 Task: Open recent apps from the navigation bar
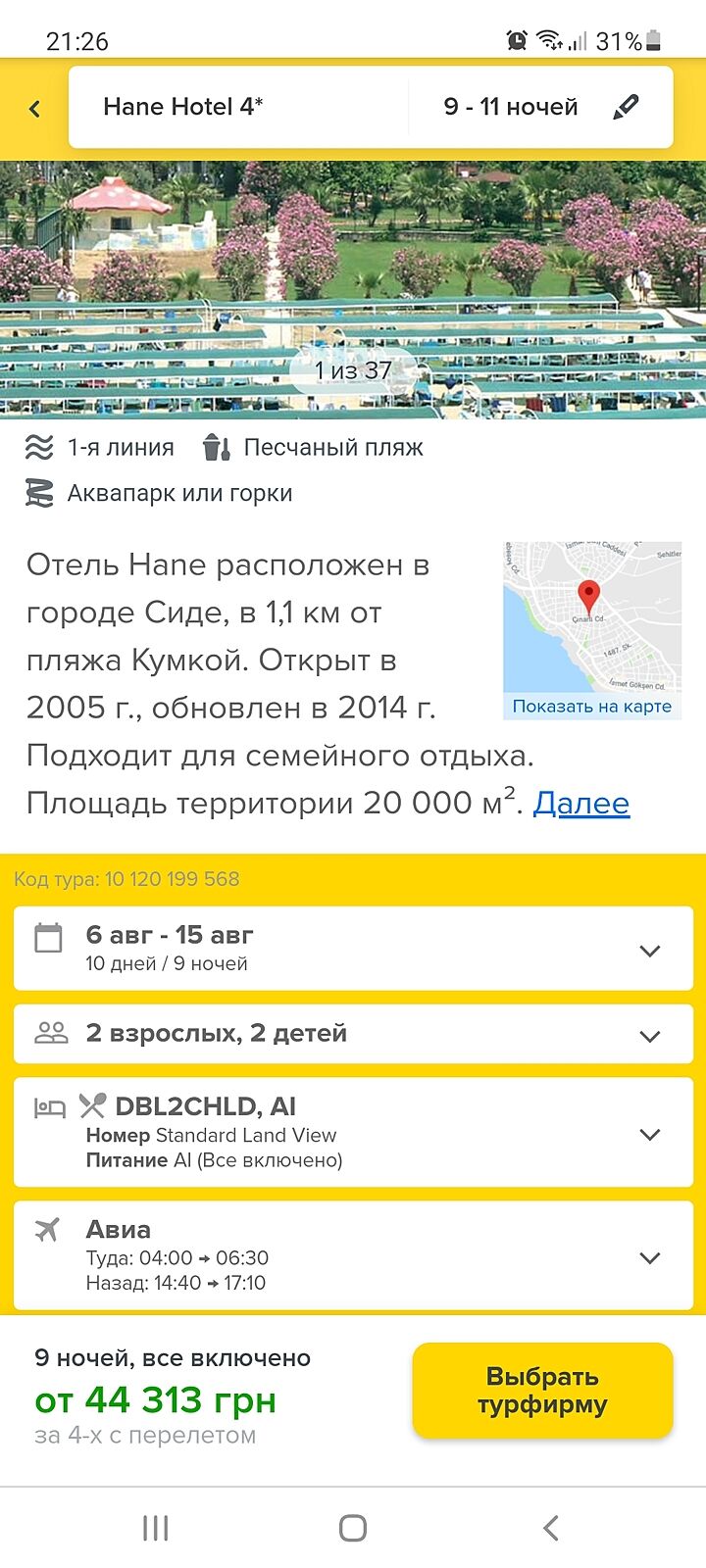click(x=156, y=1527)
